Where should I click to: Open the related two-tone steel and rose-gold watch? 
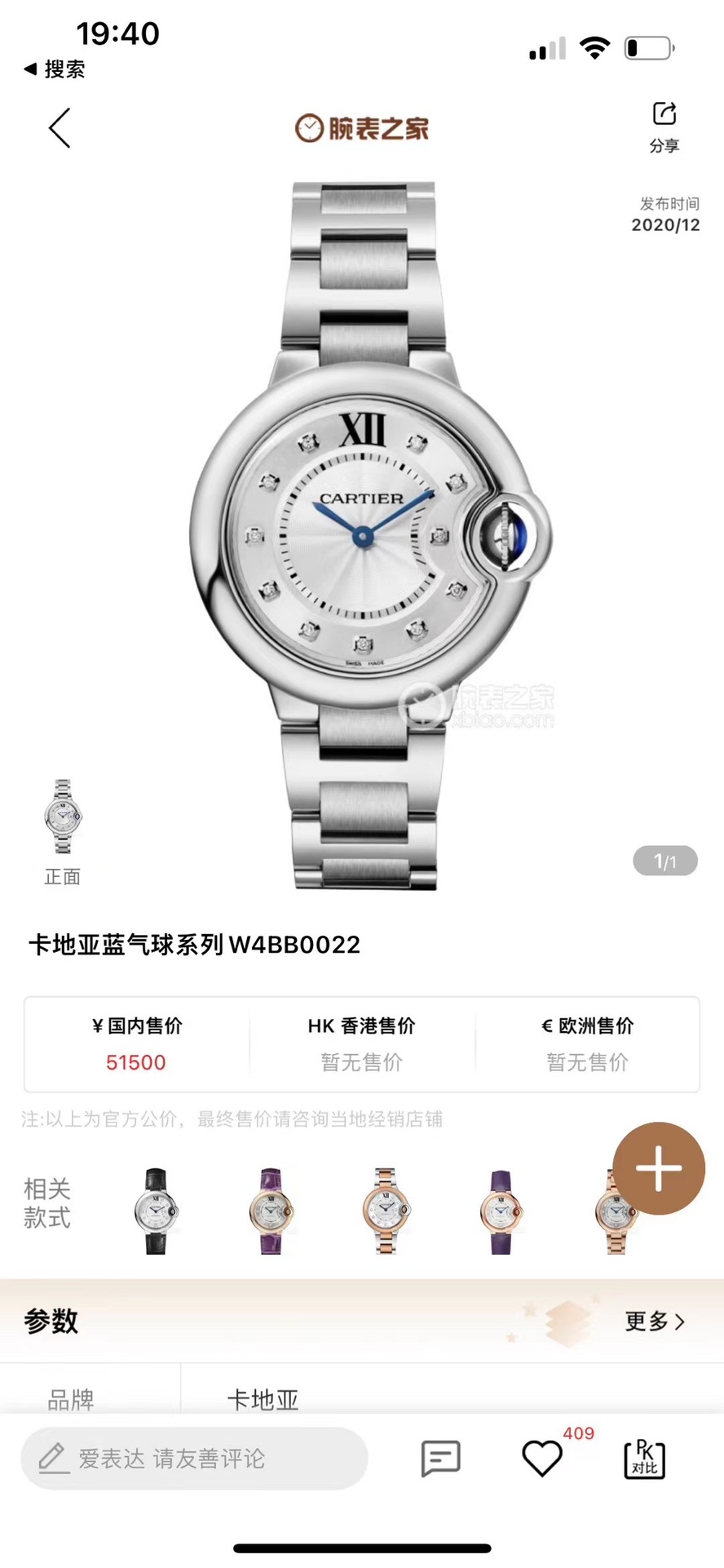click(x=386, y=1211)
